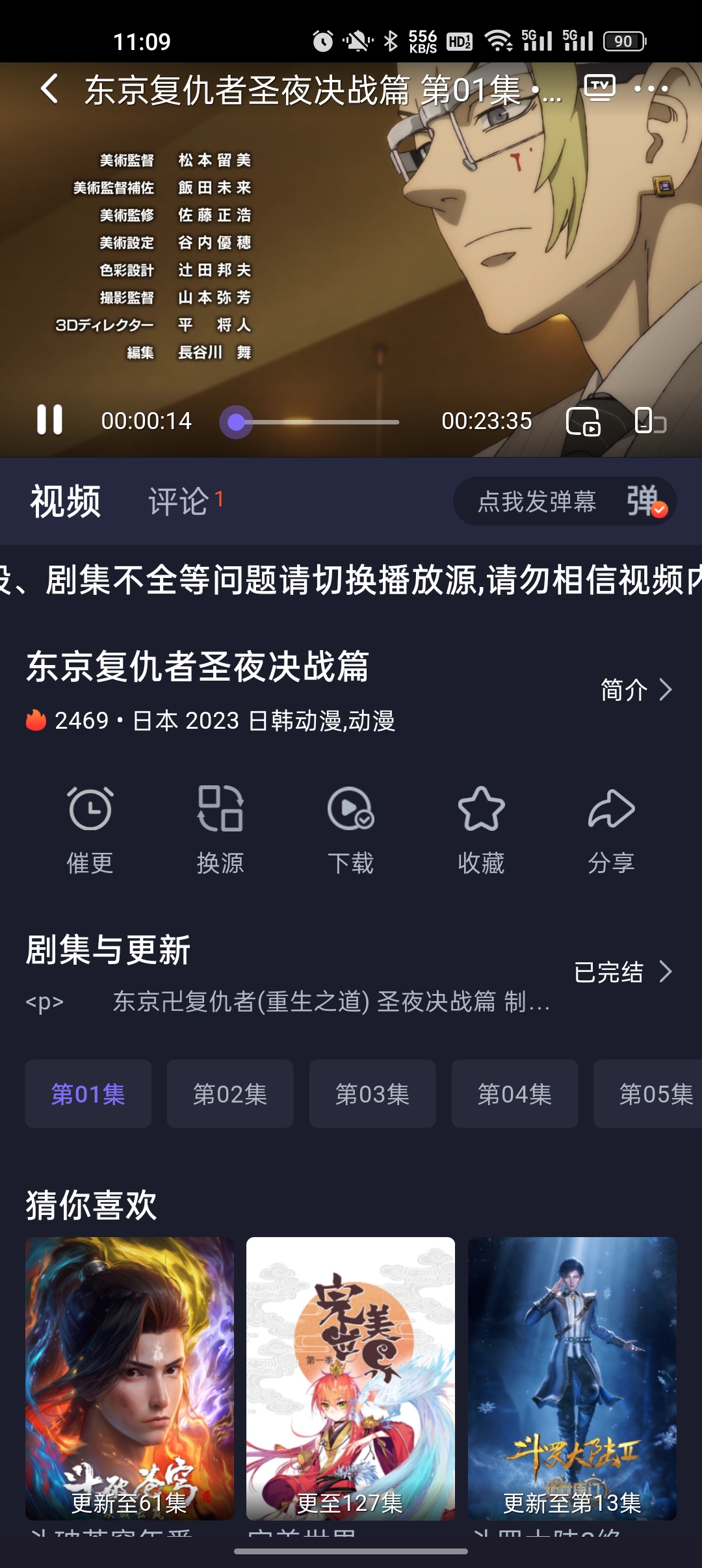Expand the truncated show description text

325,1004
